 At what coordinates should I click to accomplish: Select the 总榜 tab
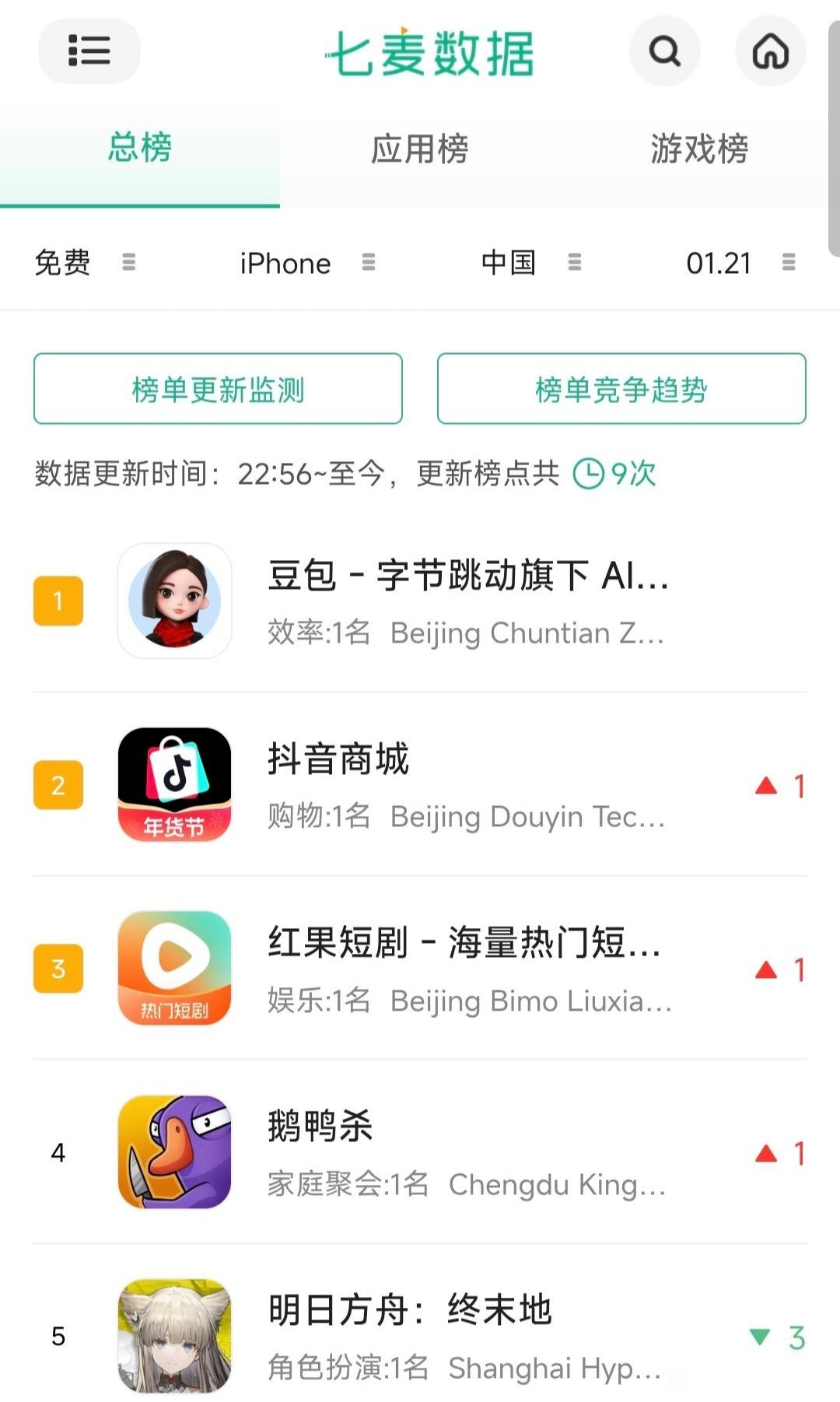[140, 149]
